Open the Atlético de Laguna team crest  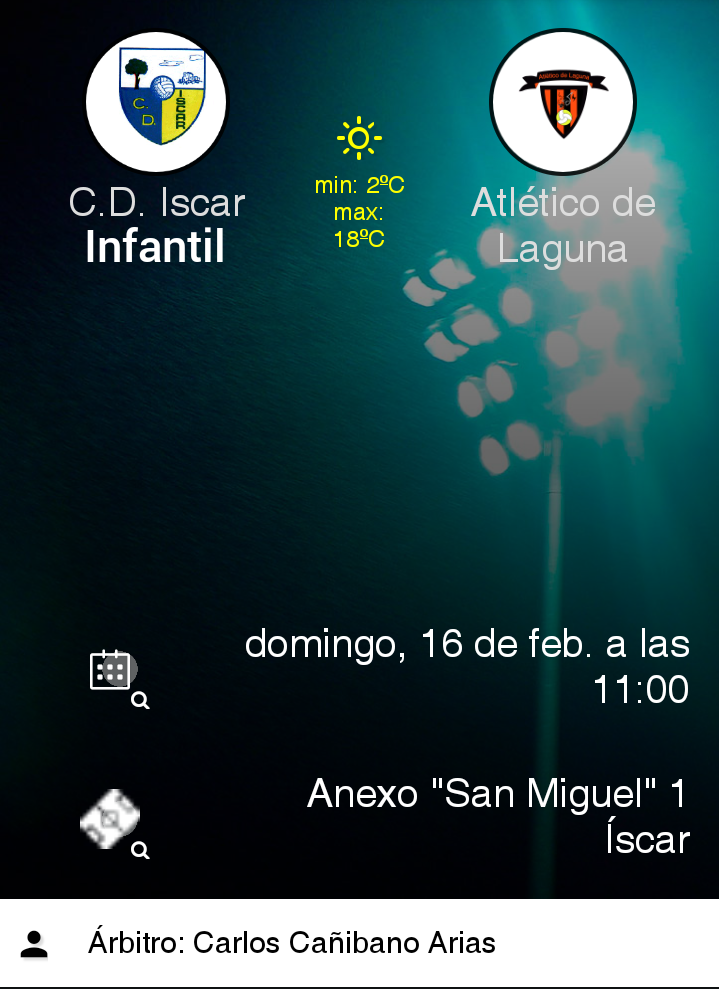click(563, 102)
